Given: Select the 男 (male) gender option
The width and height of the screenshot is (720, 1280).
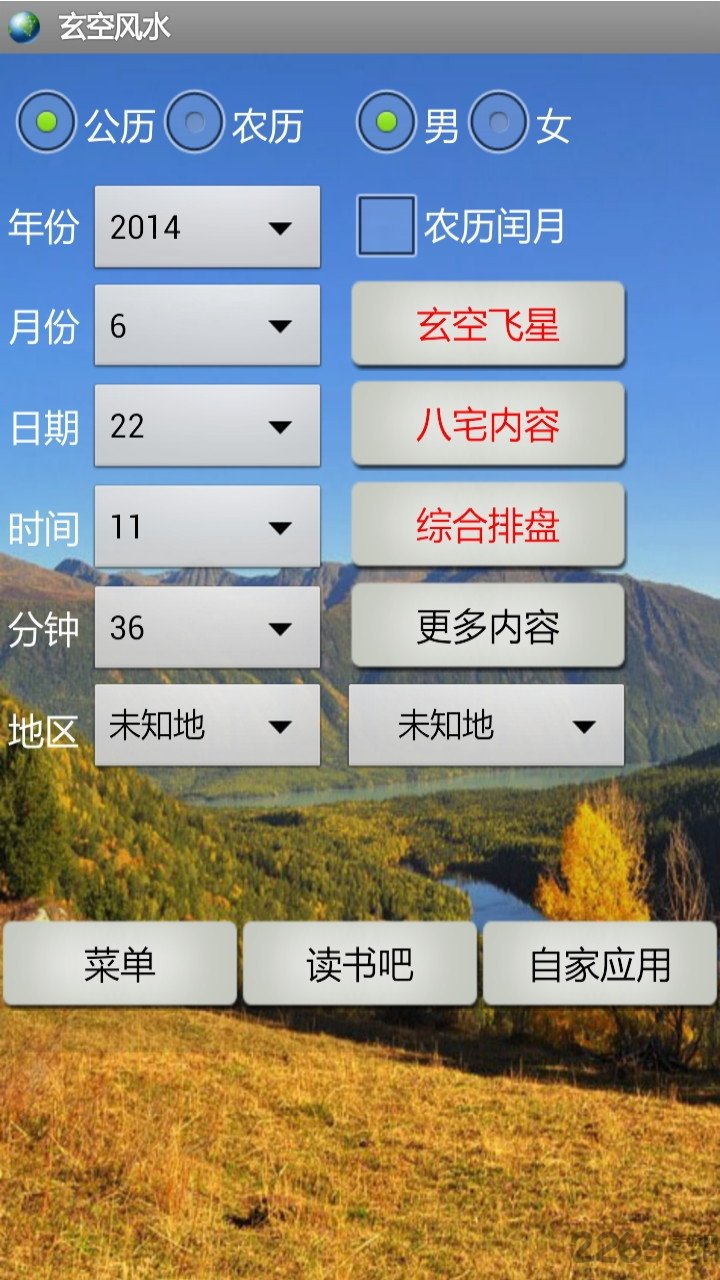Looking at the screenshot, I should coord(385,123).
